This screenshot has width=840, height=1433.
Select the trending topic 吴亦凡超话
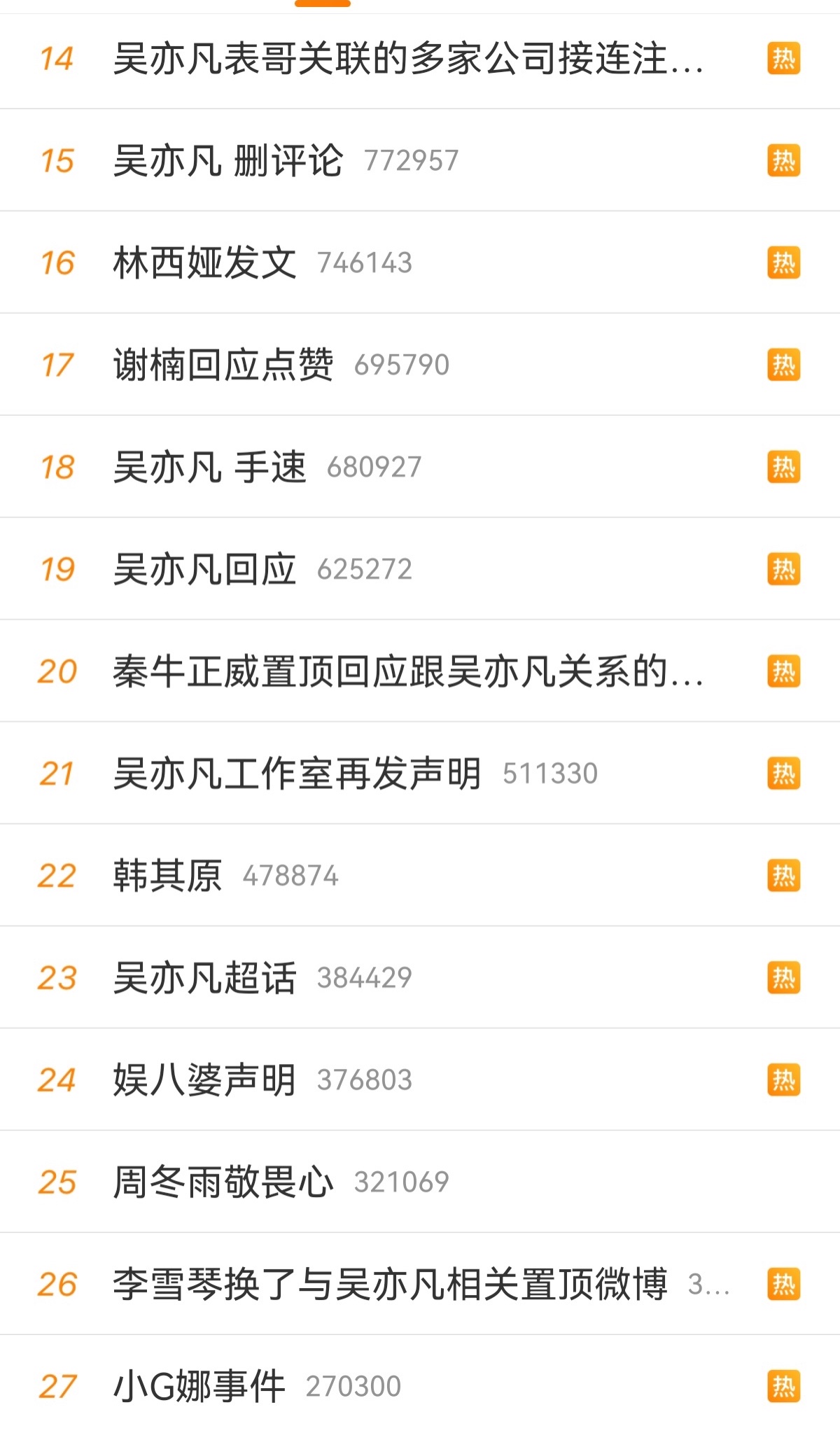204,979
